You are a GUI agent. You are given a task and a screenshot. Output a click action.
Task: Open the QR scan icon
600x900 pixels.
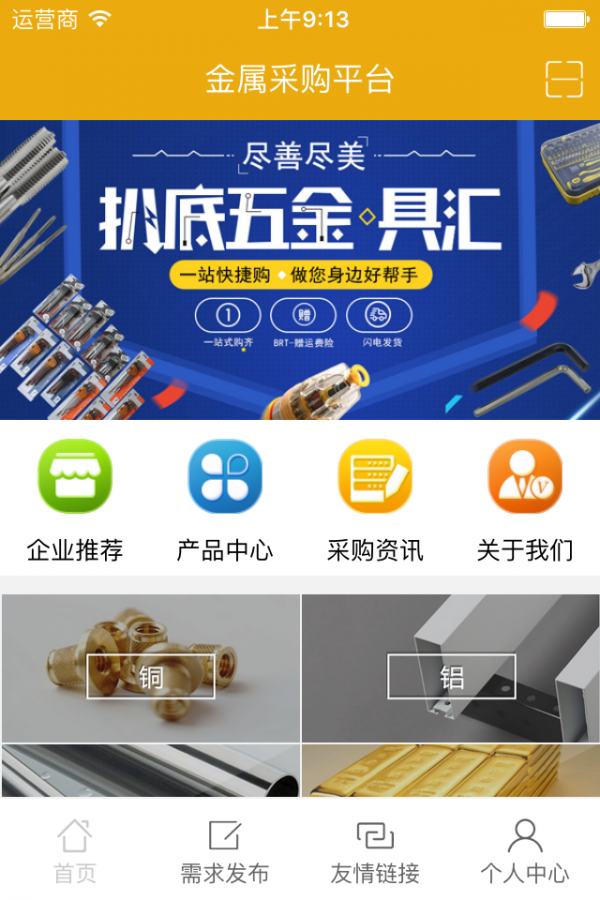[x=564, y=79]
